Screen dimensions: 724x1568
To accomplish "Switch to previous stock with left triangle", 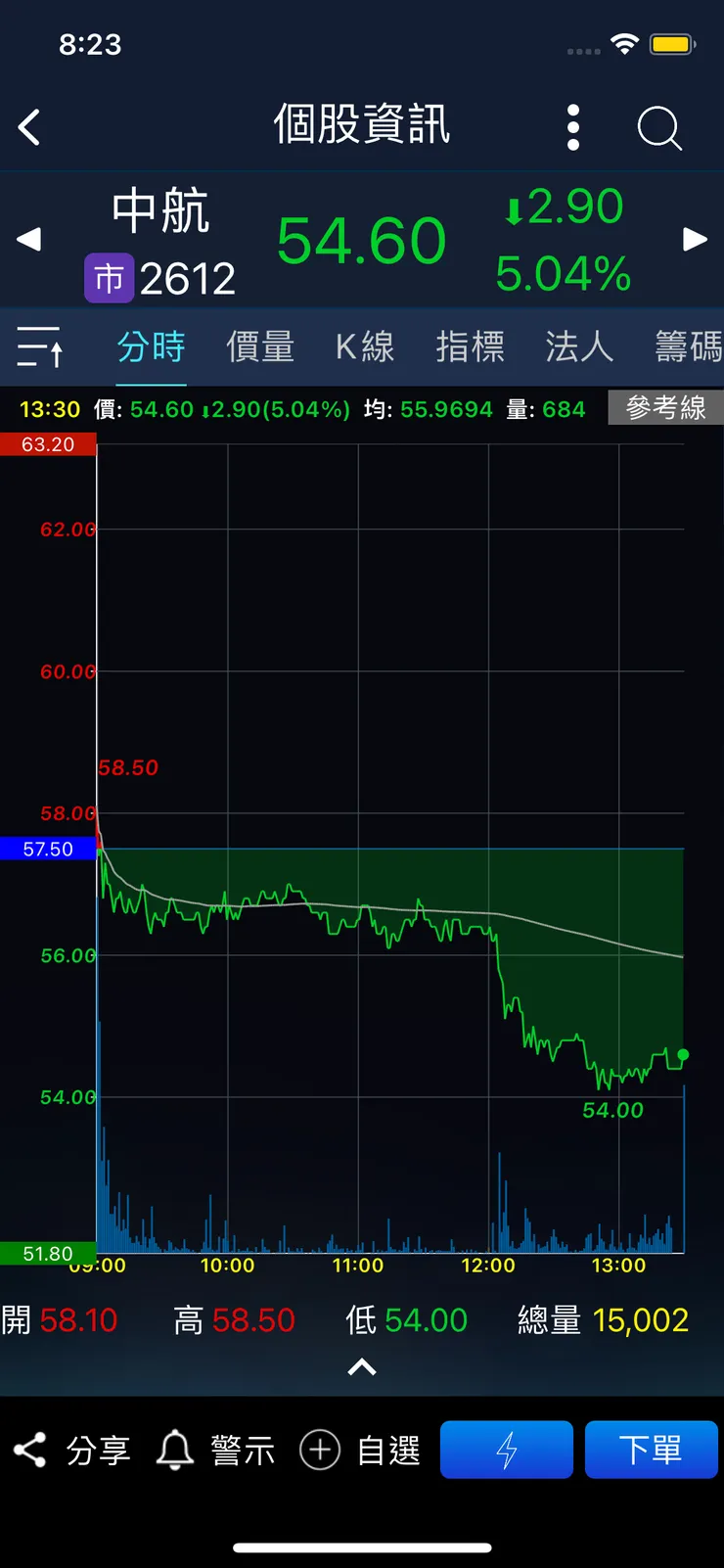I will [x=29, y=239].
